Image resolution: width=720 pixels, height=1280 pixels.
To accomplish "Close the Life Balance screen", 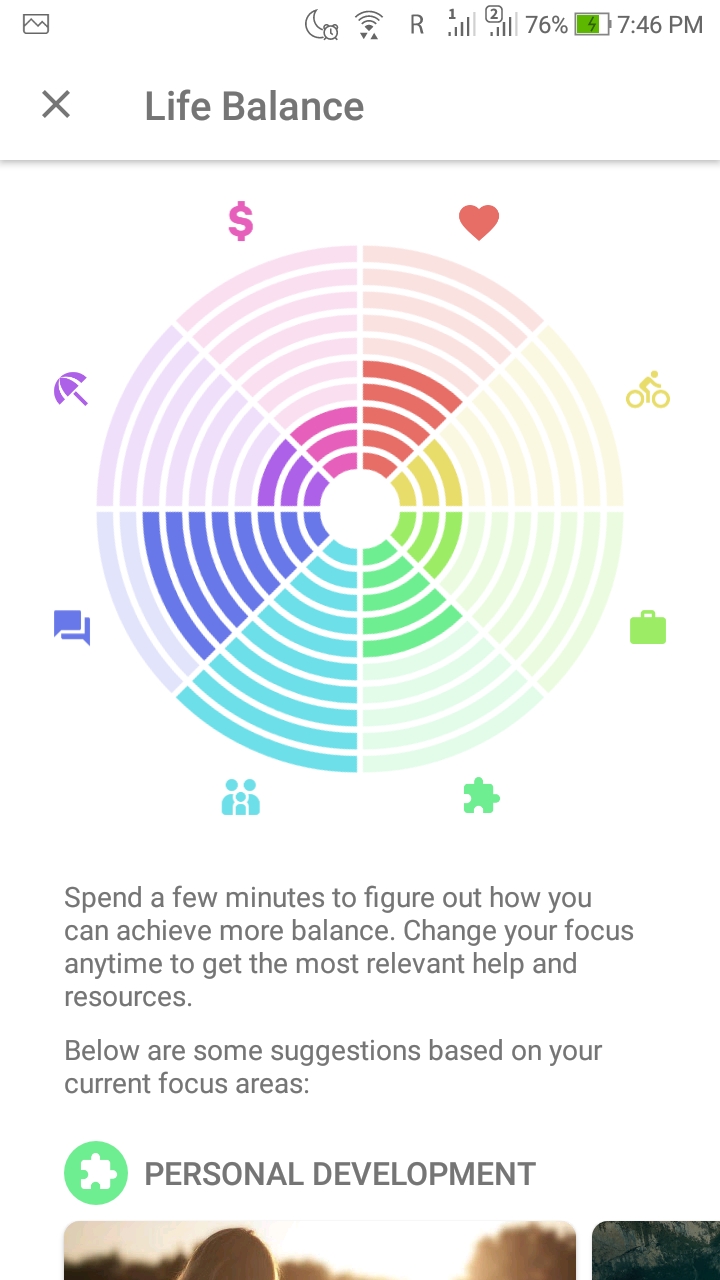I will (x=56, y=104).
